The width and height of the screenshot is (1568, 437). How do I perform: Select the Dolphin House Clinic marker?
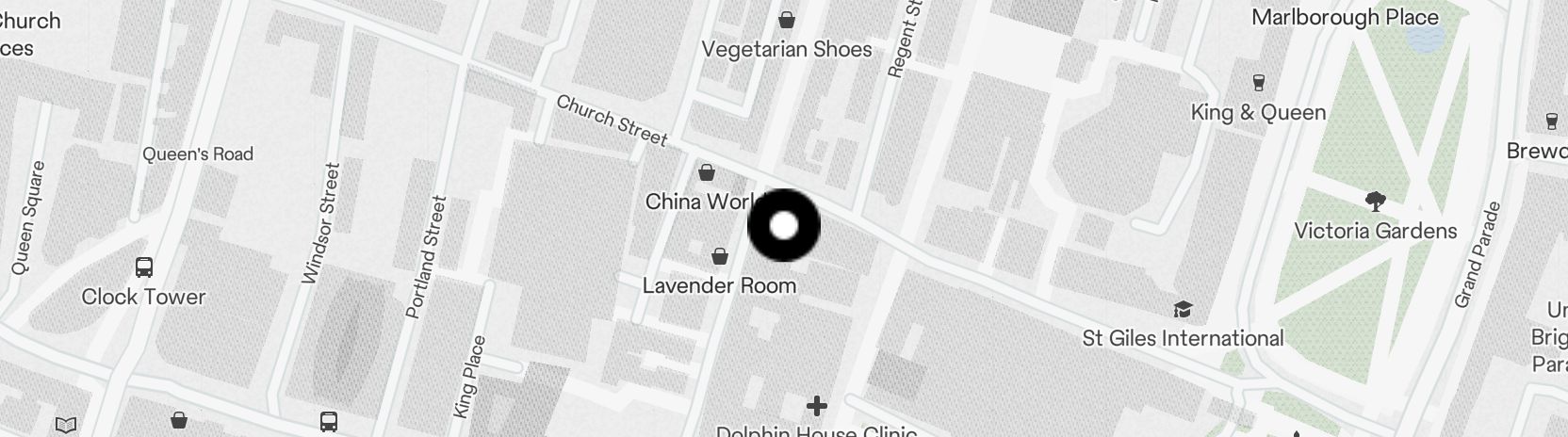817,406
